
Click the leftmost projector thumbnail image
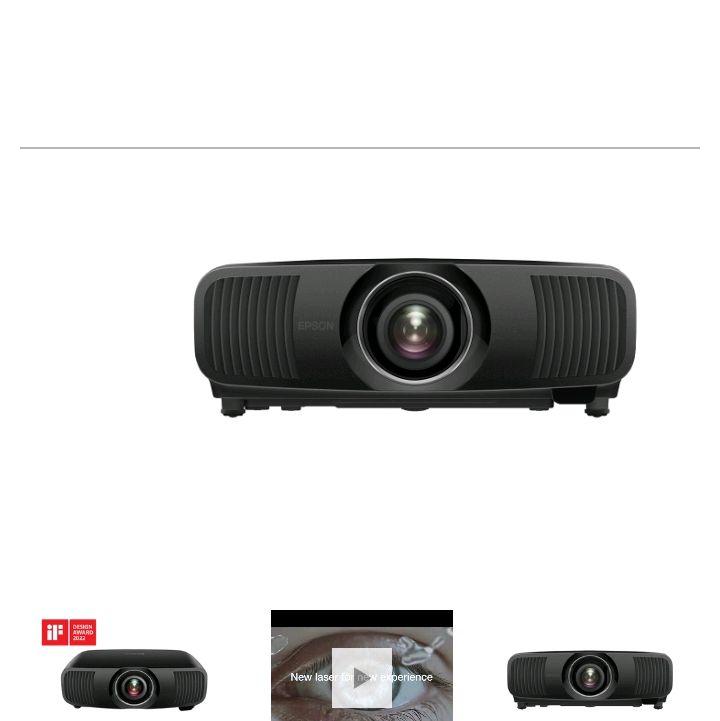(135, 680)
